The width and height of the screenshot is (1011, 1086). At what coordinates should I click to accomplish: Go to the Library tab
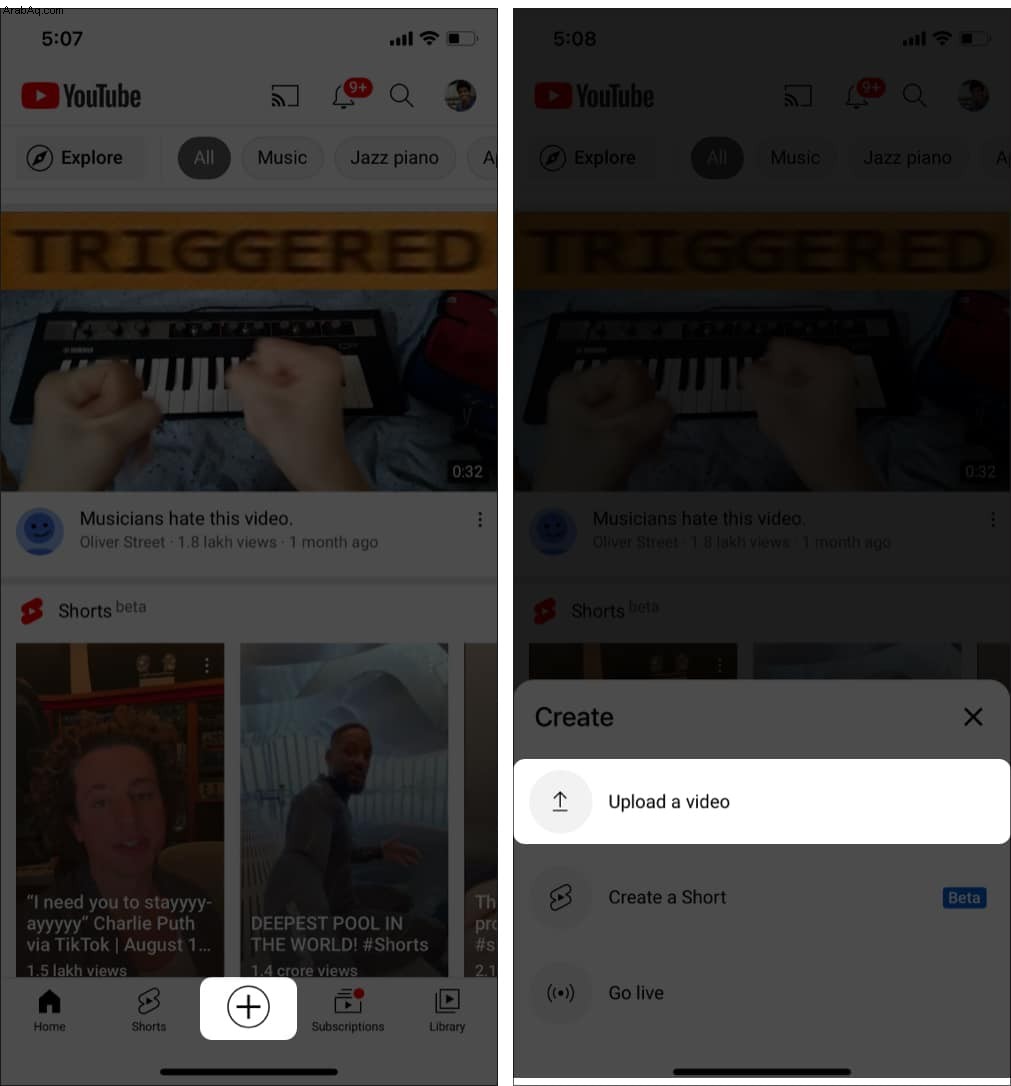point(447,1010)
